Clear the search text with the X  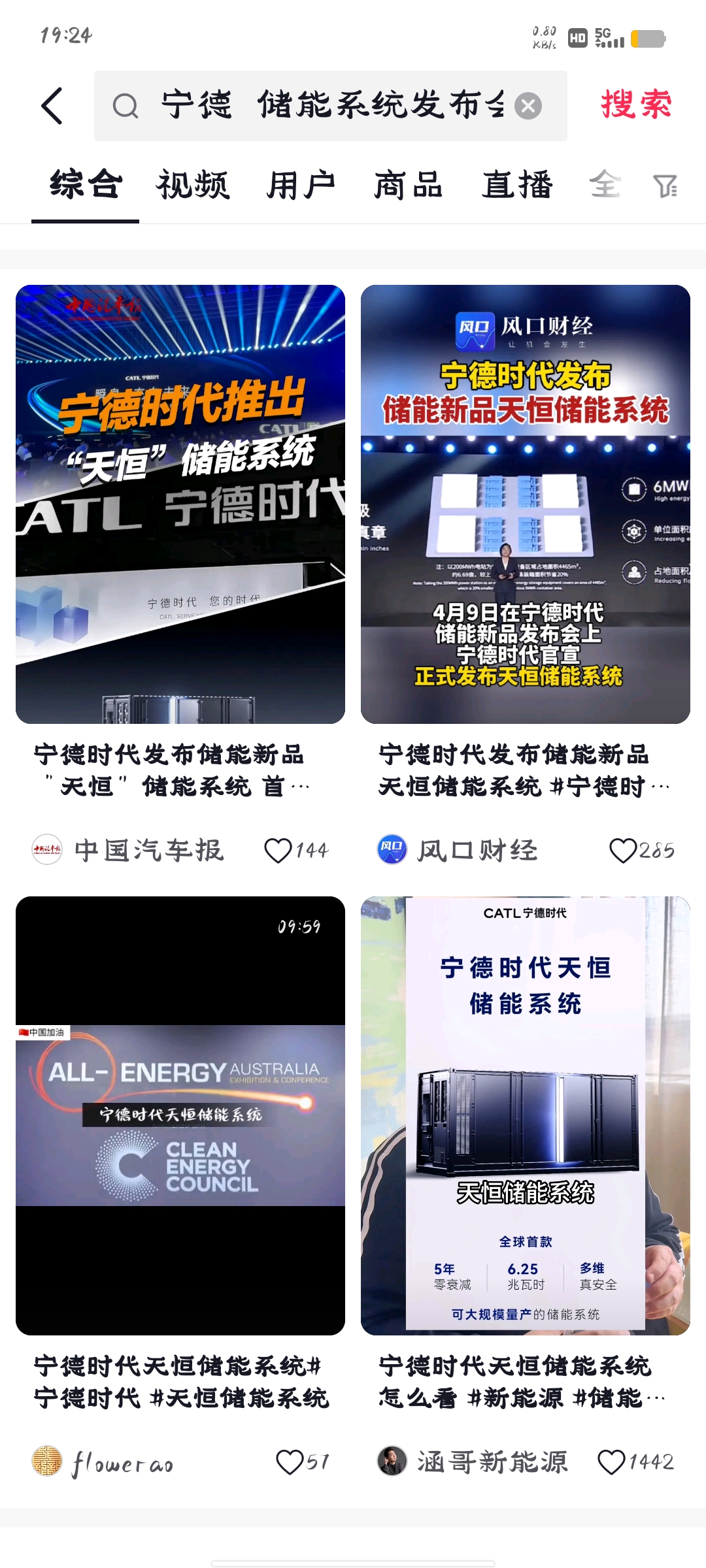[x=528, y=106]
